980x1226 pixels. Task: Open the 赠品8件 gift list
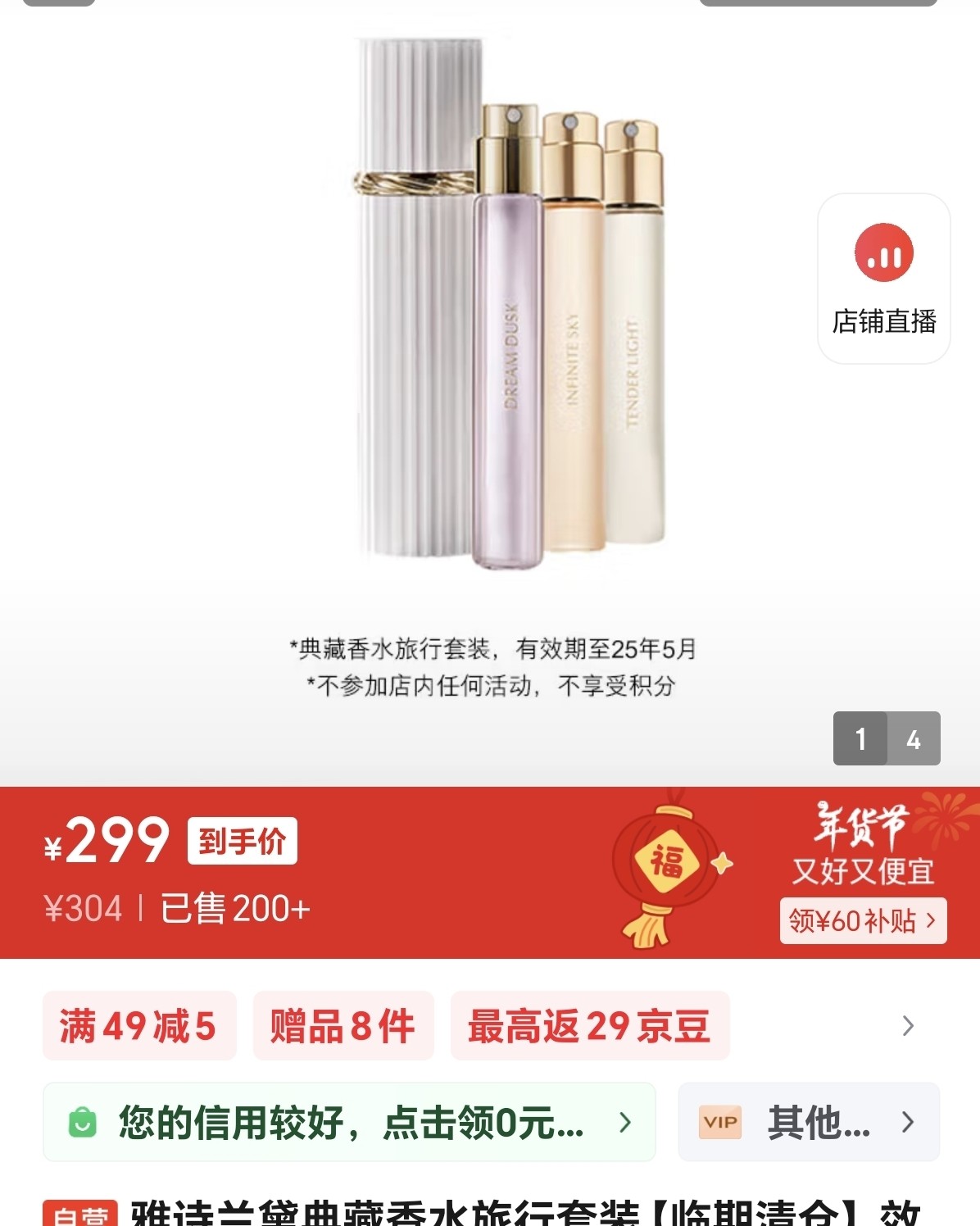pos(343,1026)
